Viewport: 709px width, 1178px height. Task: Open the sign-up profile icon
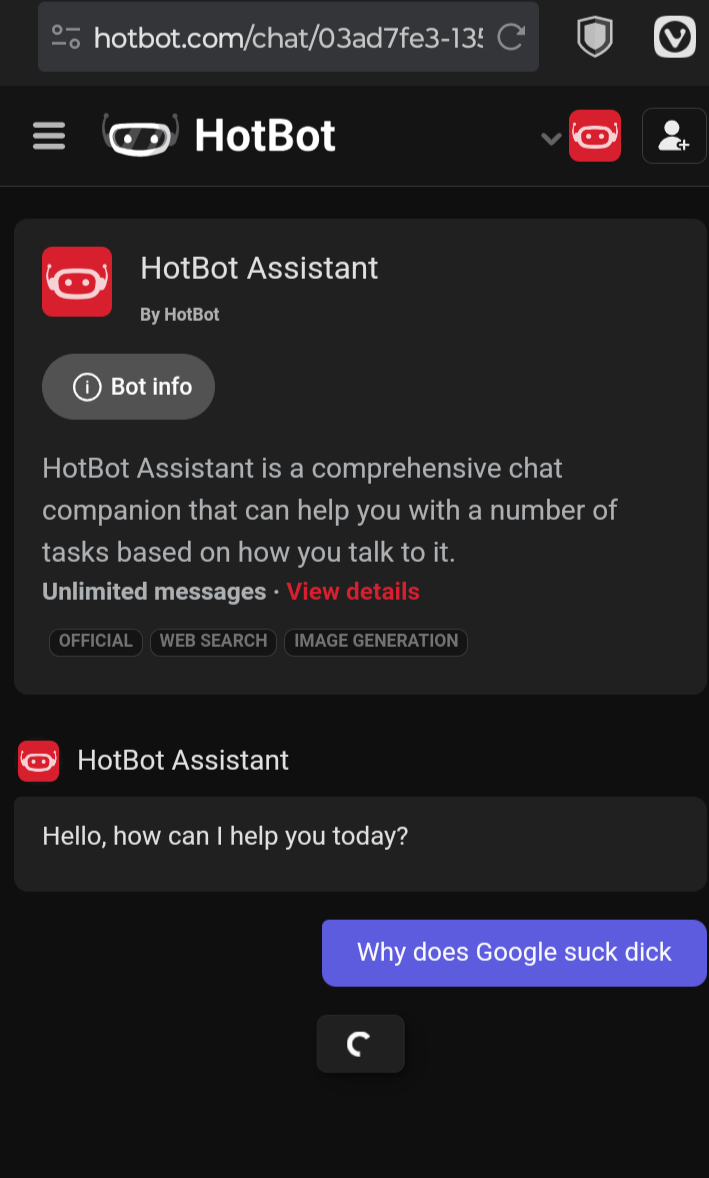[x=674, y=136]
